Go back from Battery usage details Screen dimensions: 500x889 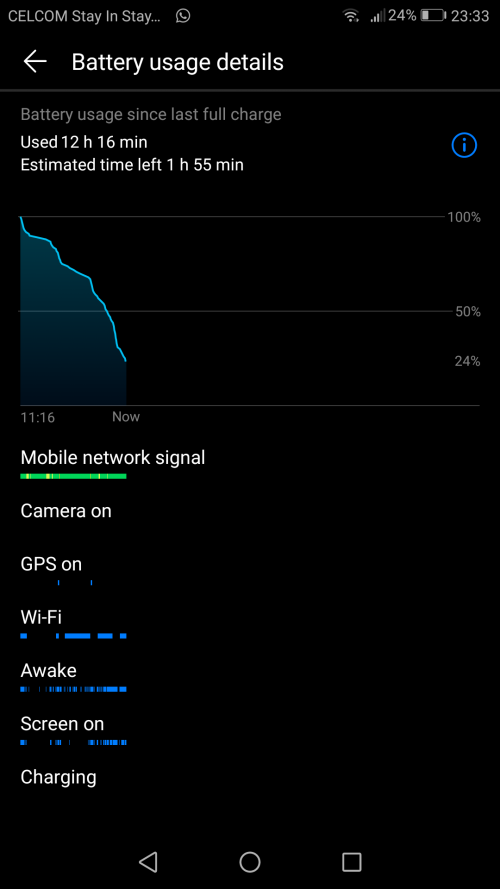35,61
